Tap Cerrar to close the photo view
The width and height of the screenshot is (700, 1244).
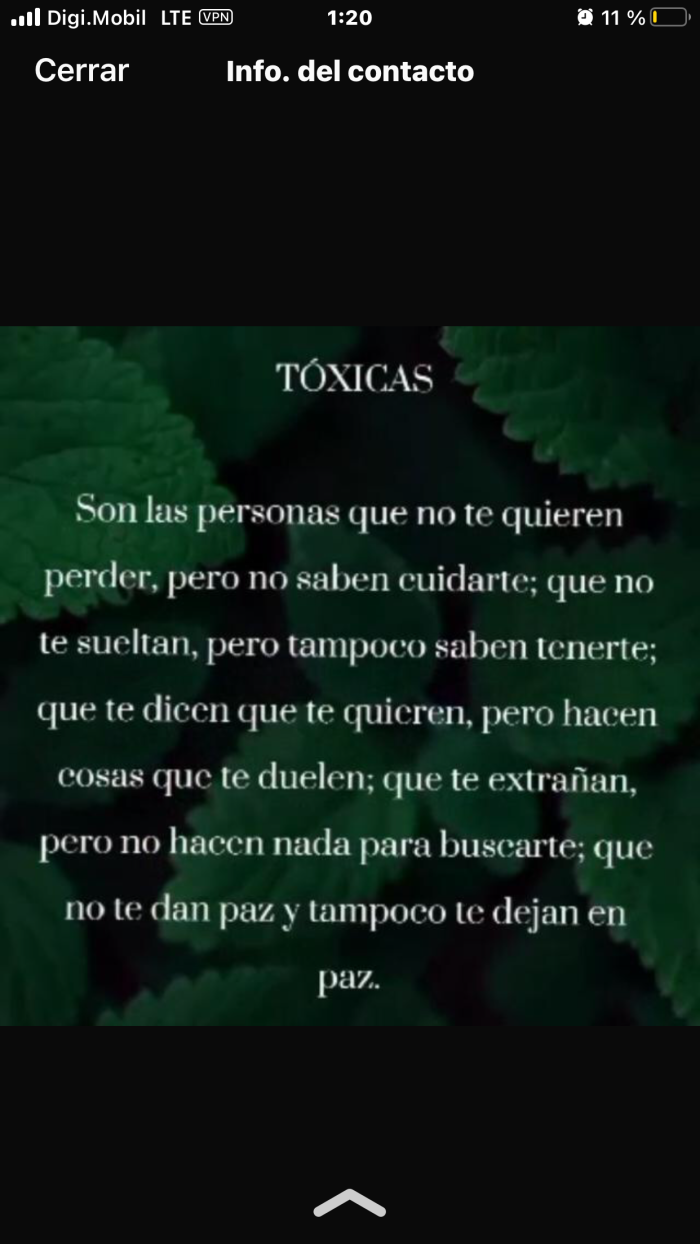(82, 71)
